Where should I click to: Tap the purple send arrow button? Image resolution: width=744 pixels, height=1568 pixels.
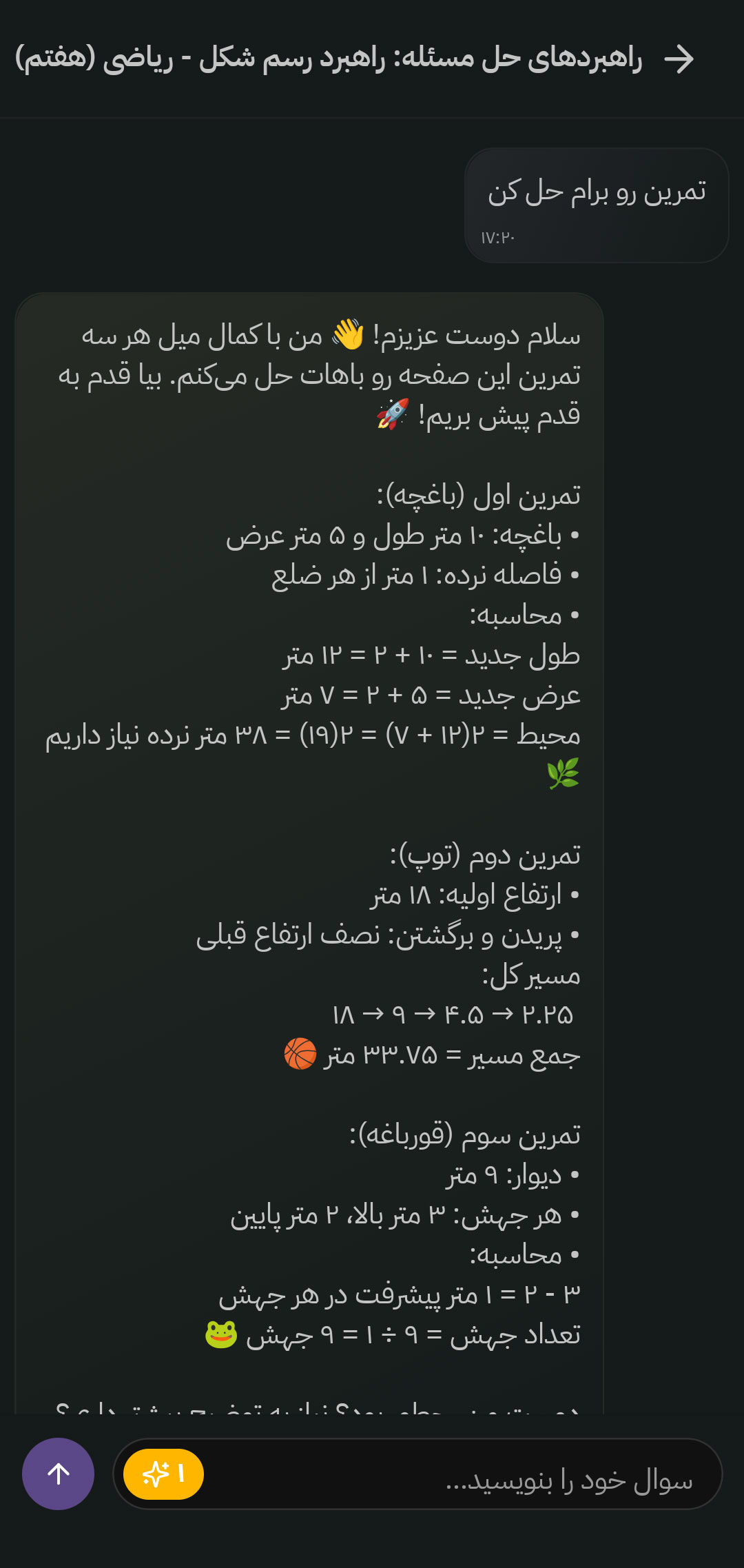coord(59,1474)
